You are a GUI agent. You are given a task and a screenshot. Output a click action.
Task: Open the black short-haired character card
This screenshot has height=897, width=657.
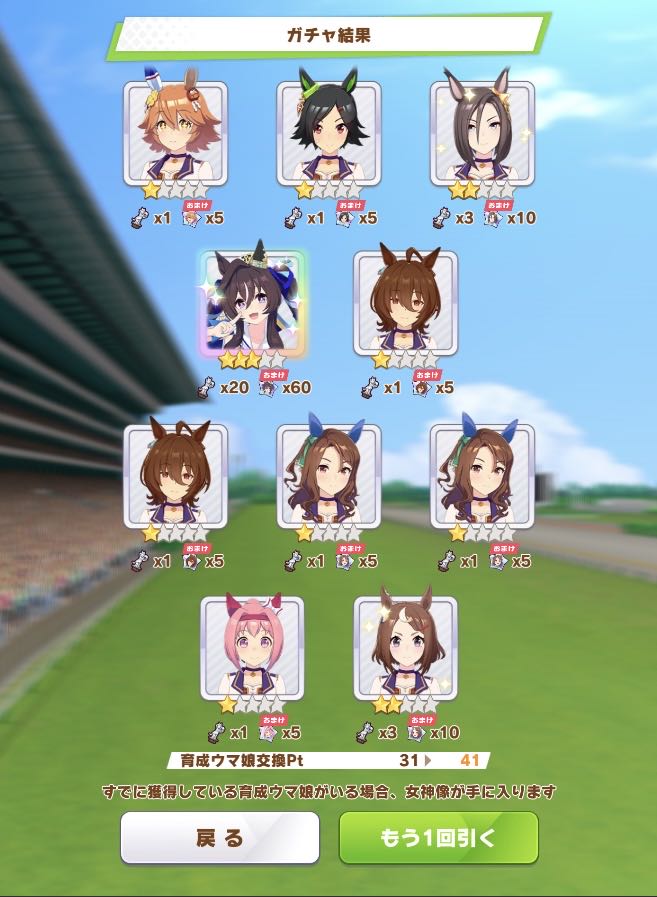click(328, 132)
